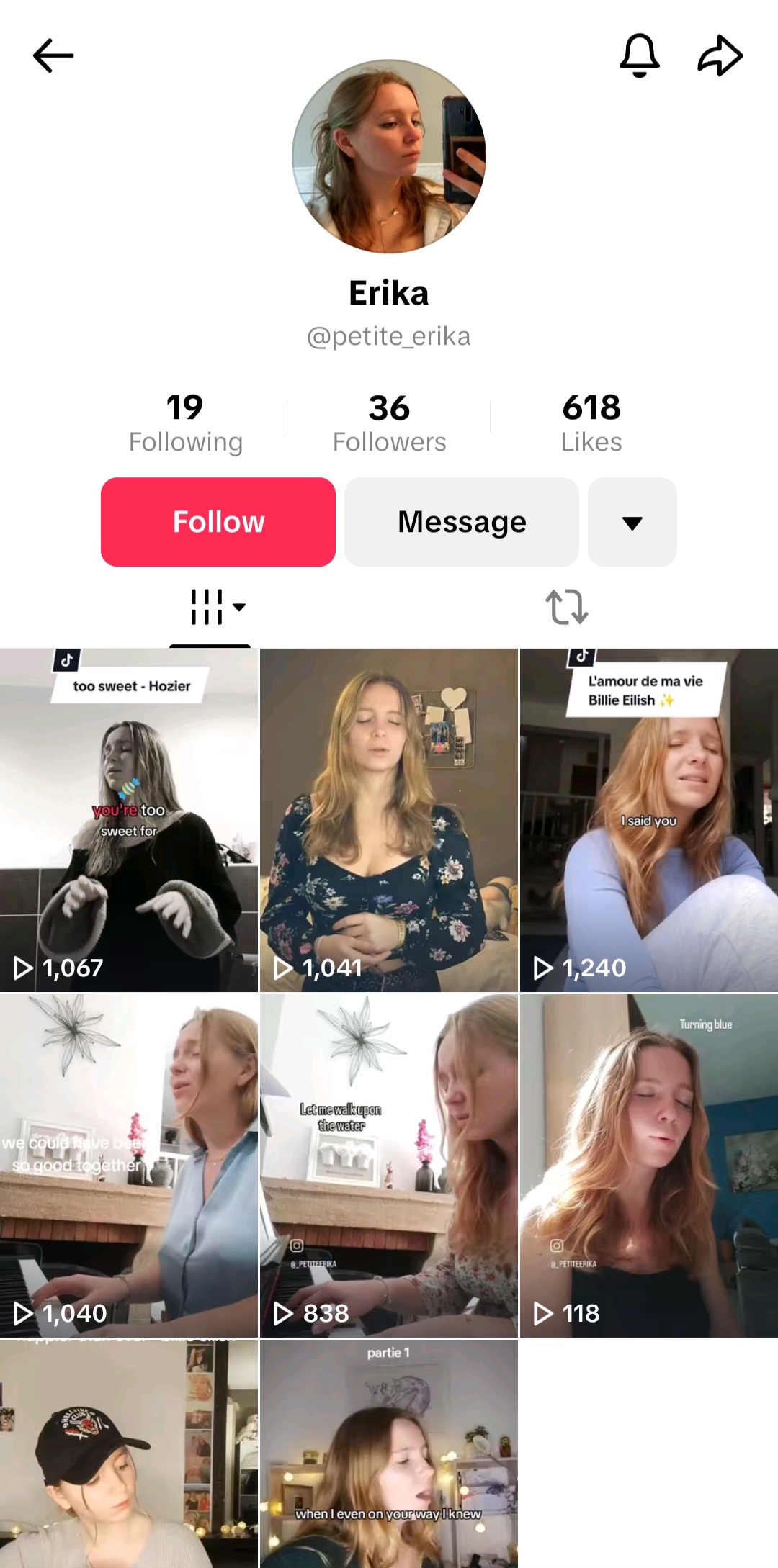778x1568 pixels.
Task: Open the notifications bell for this profile
Action: click(639, 55)
